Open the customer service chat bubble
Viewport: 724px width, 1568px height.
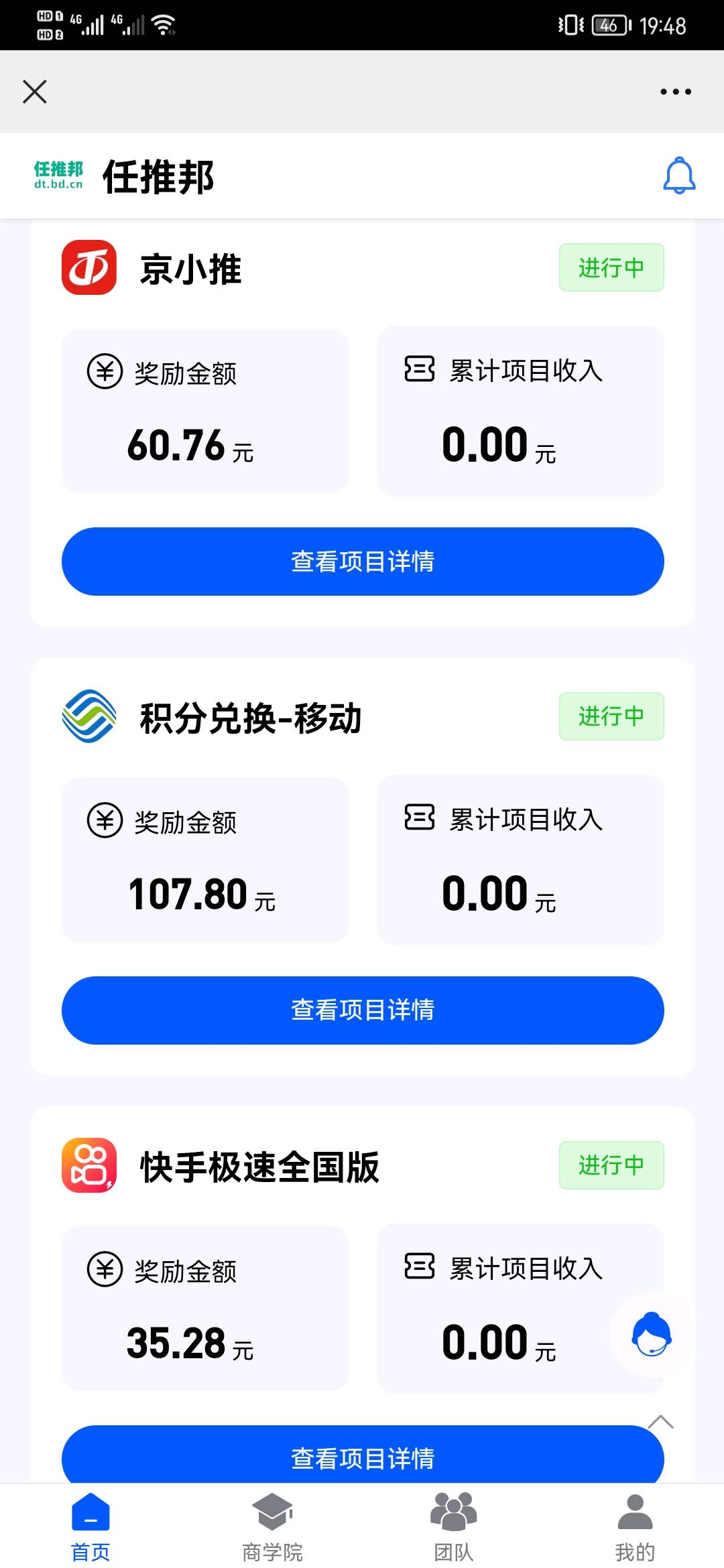pos(651,1334)
